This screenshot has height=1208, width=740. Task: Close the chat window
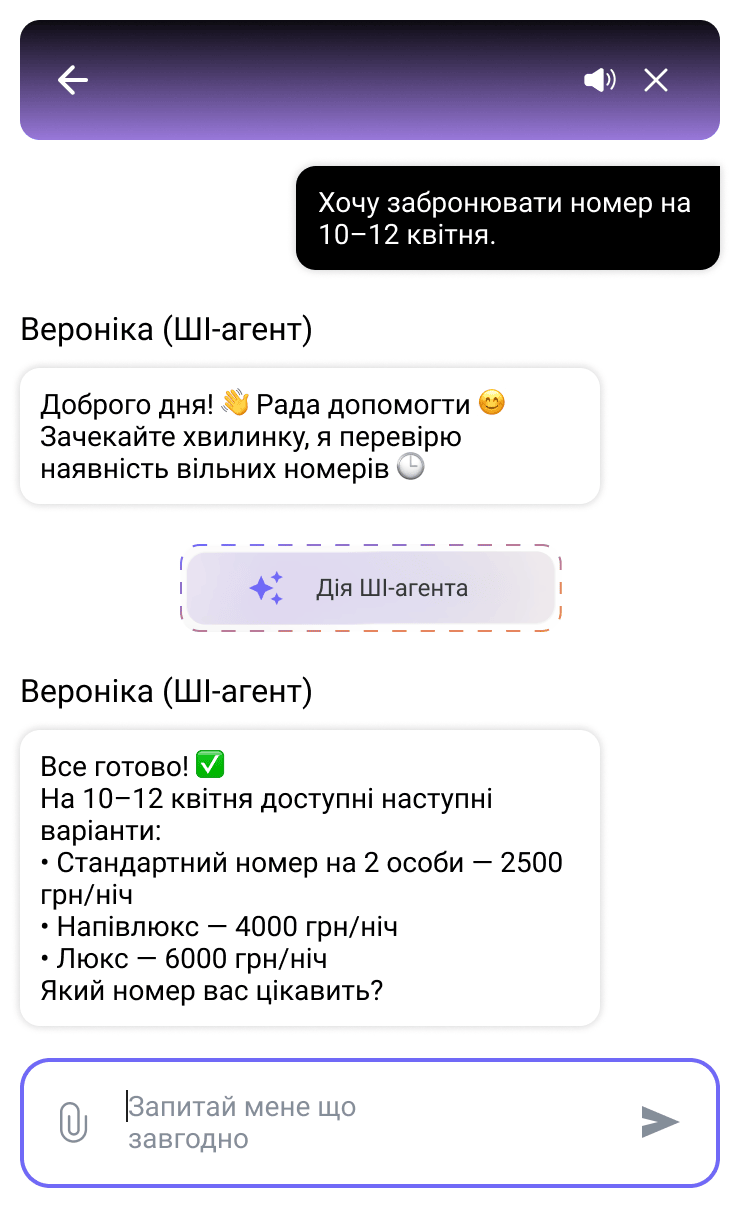click(656, 80)
